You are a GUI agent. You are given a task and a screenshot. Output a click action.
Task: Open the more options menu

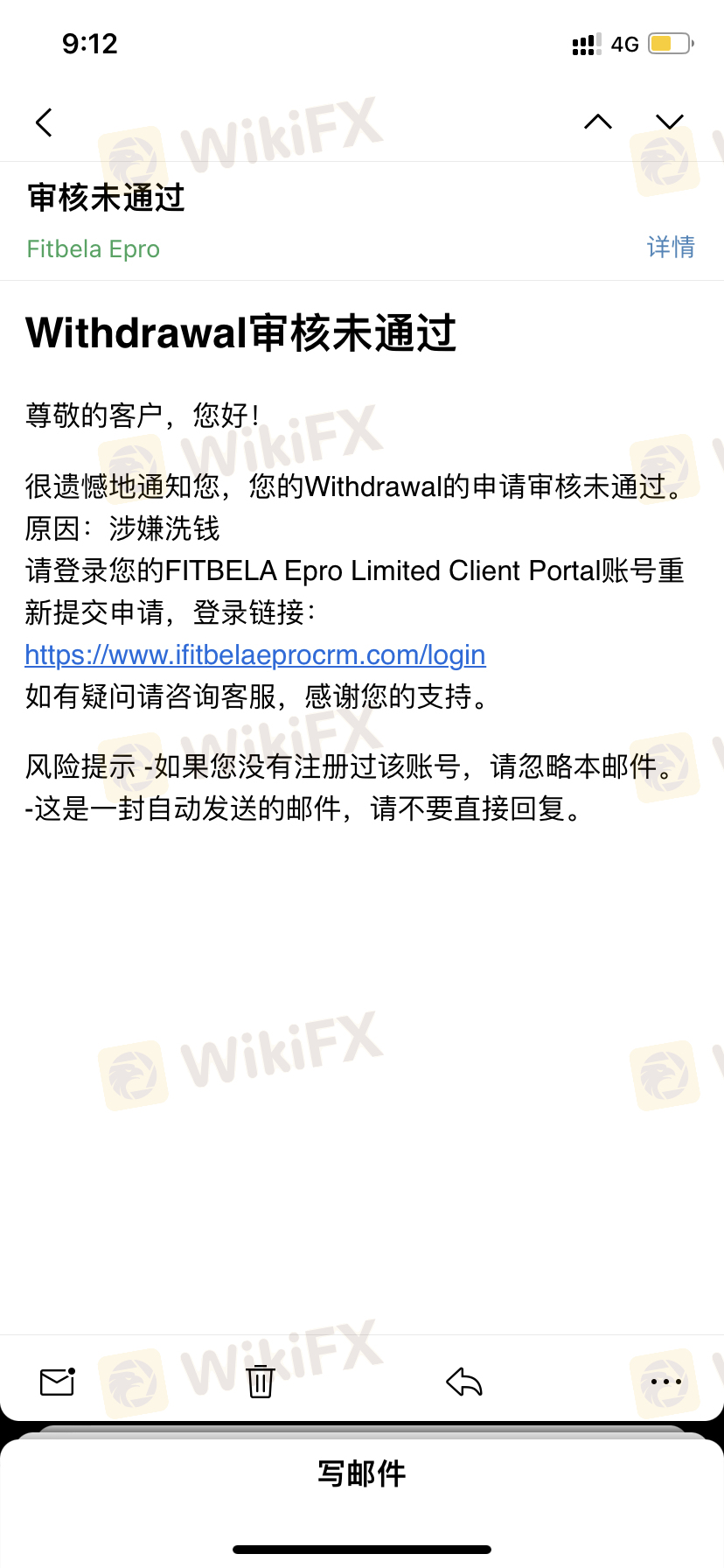click(x=665, y=1382)
